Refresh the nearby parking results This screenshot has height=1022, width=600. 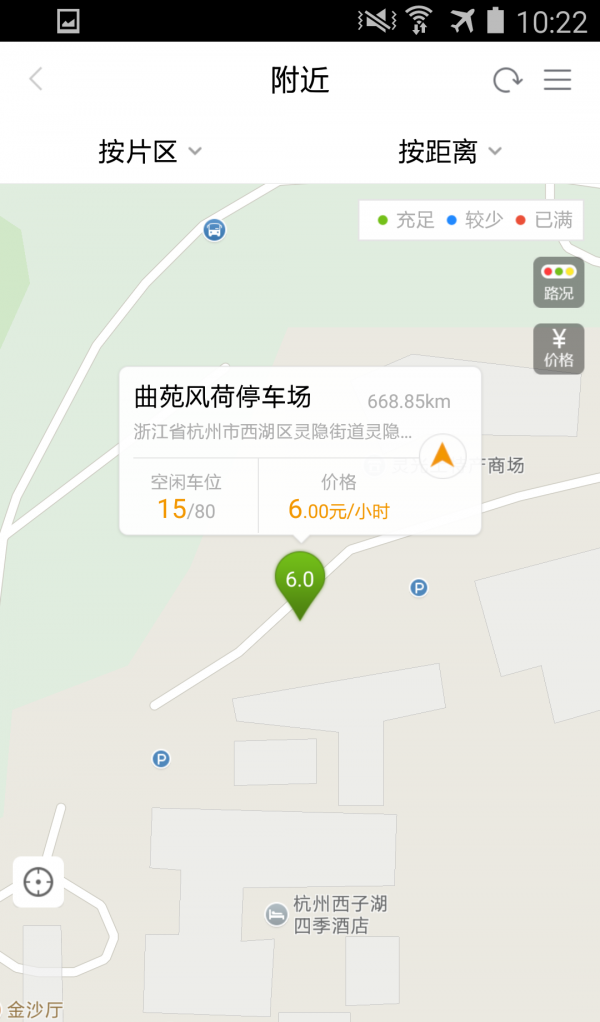click(508, 80)
